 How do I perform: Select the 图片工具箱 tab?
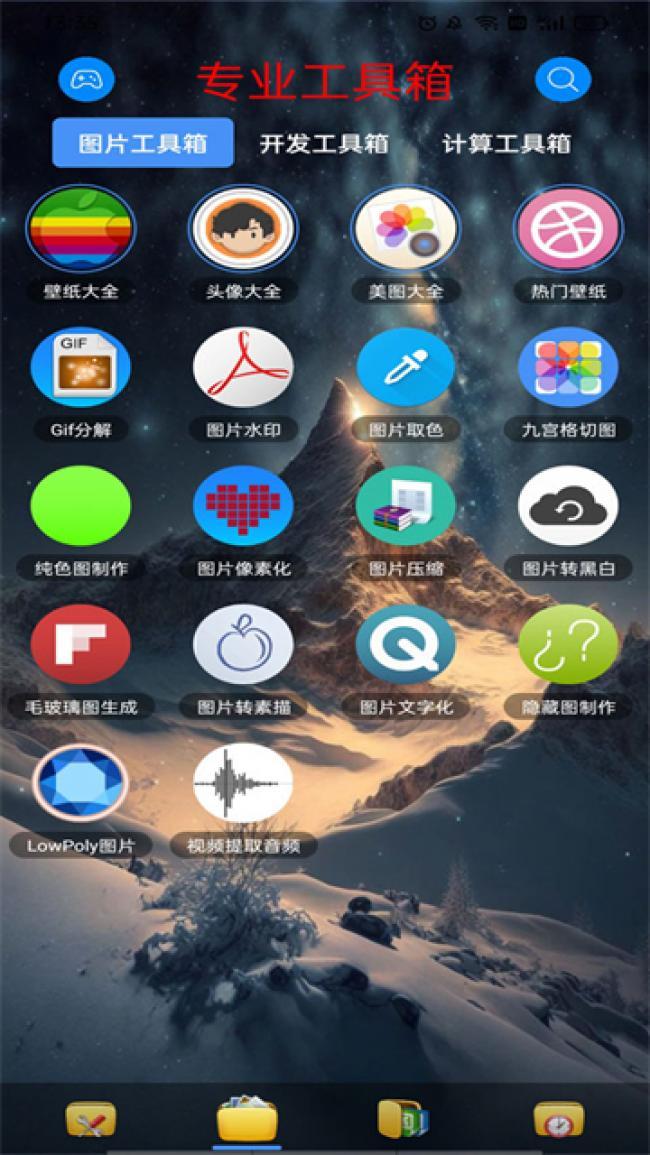pyautogui.click(x=143, y=143)
